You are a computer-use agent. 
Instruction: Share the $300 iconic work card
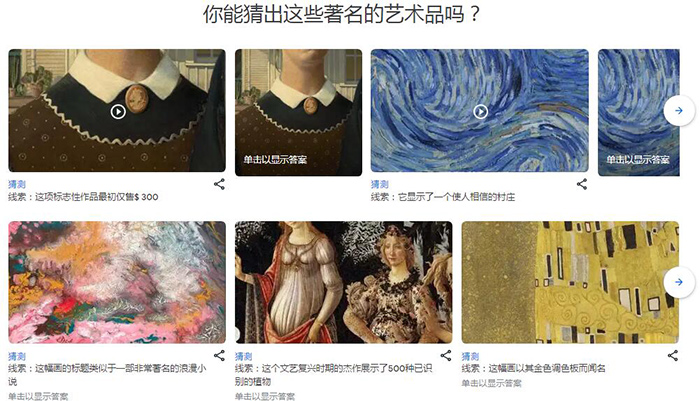[x=220, y=184]
